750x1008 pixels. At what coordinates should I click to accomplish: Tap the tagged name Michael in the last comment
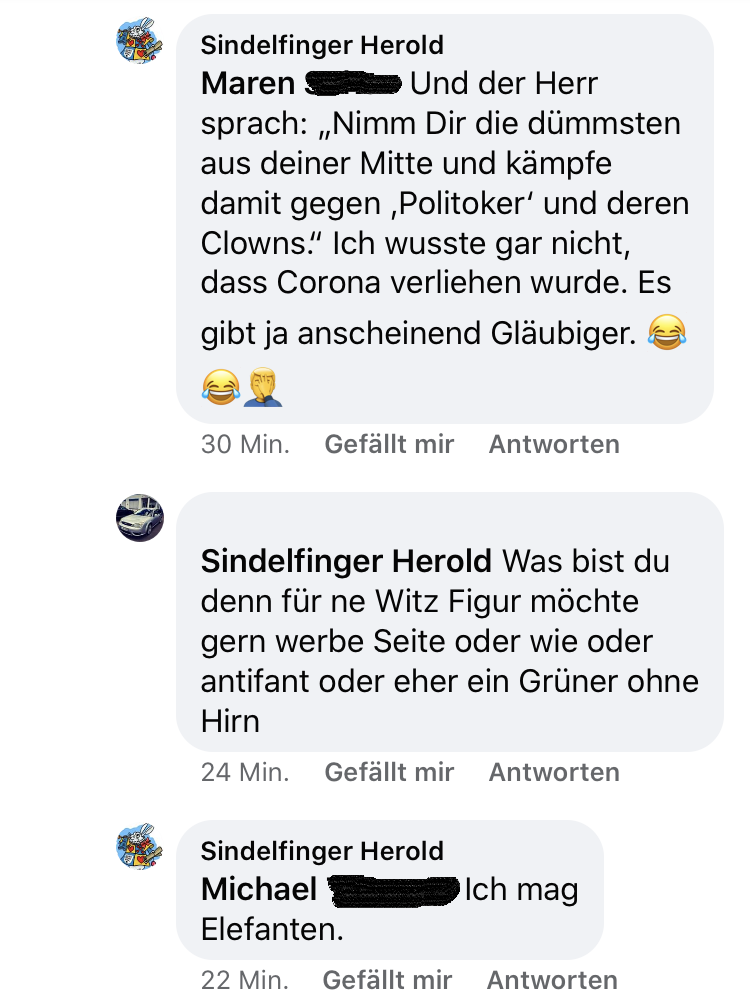click(259, 890)
